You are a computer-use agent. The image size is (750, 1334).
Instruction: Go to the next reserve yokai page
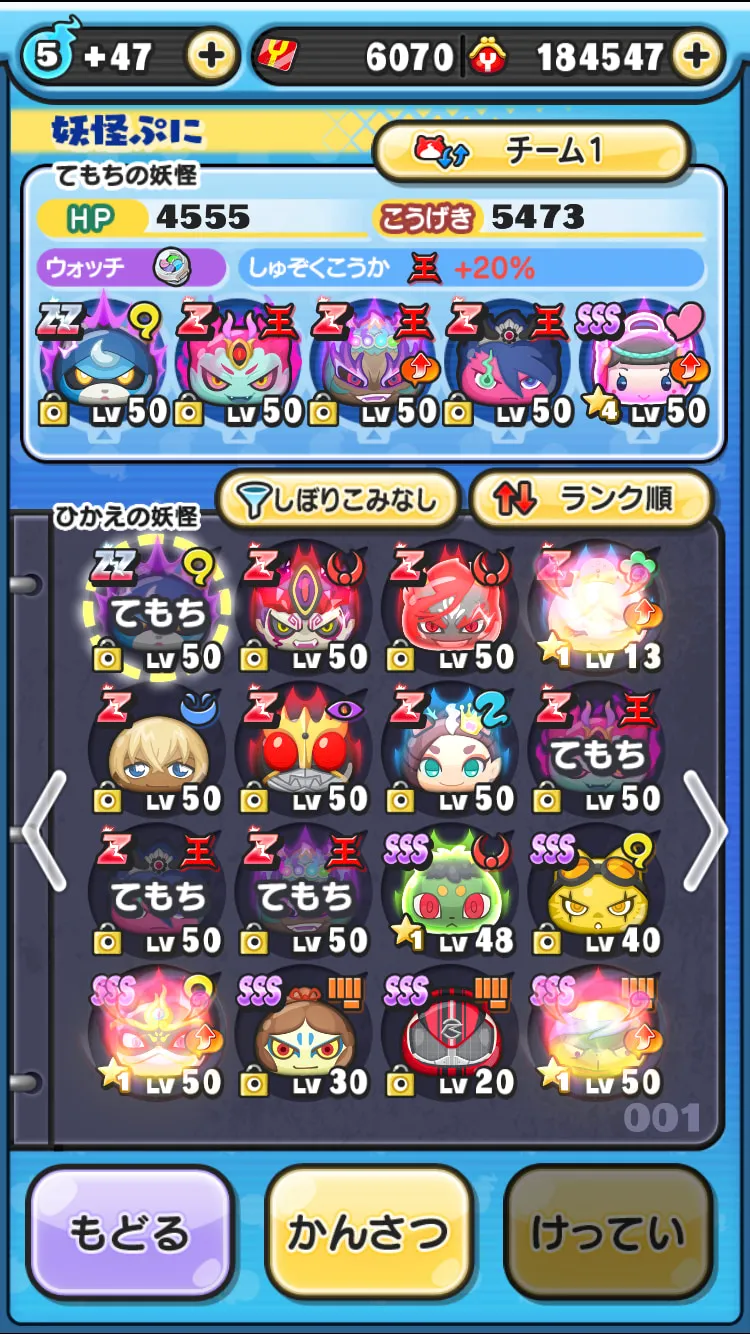pyautogui.click(x=708, y=831)
